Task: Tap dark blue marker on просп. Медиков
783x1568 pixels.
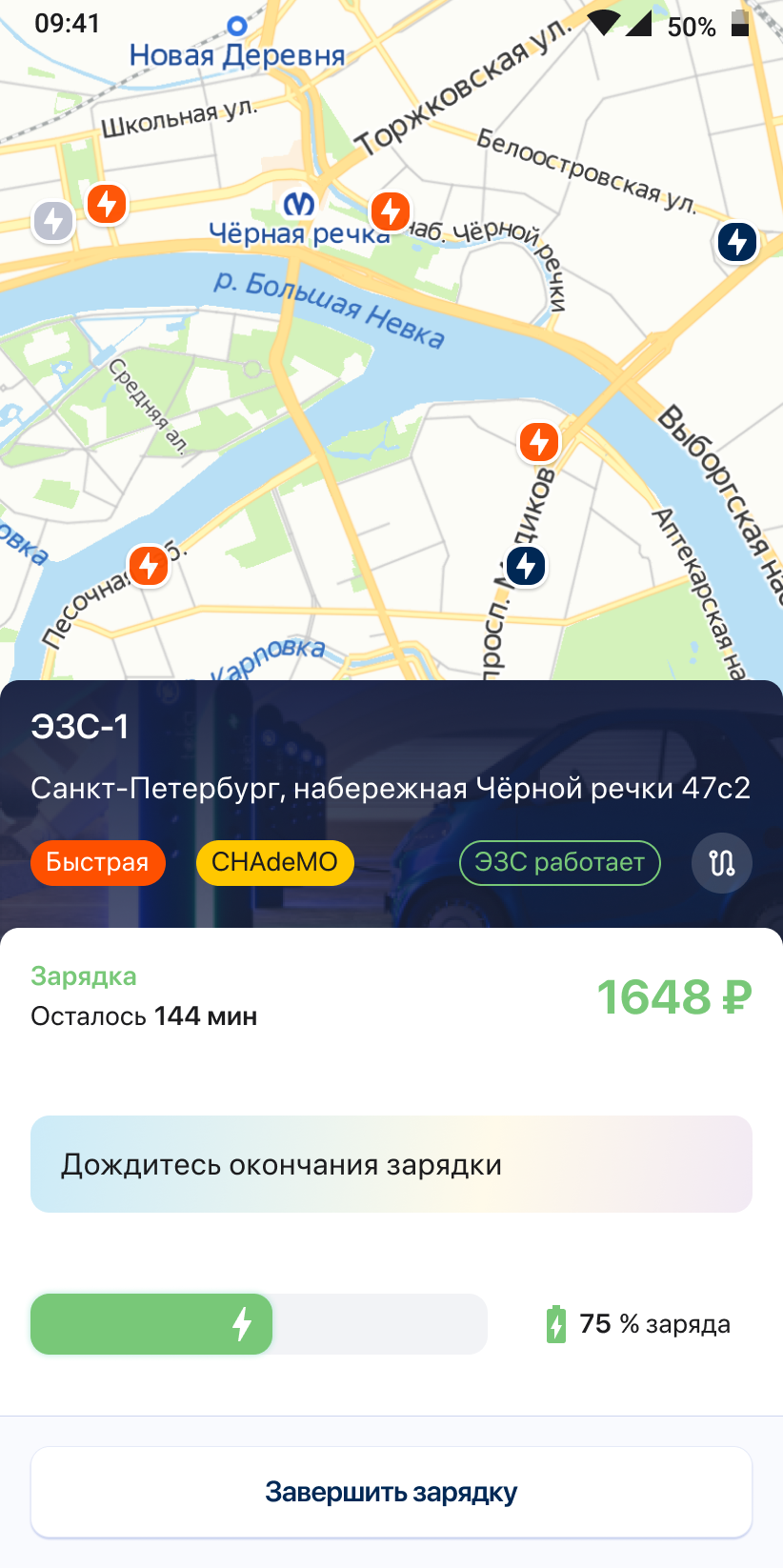Action: [x=525, y=567]
